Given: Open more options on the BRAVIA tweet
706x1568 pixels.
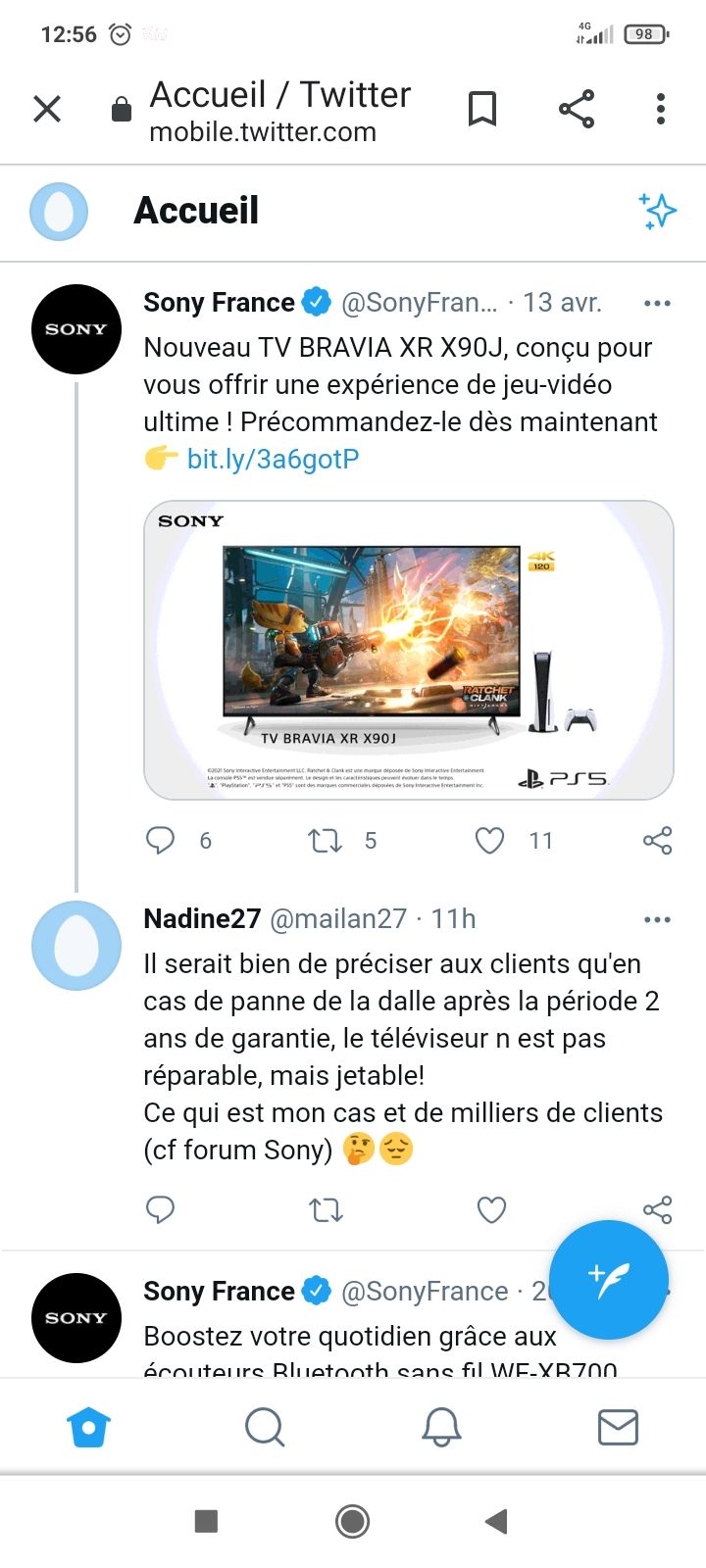Looking at the screenshot, I should coord(657,303).
